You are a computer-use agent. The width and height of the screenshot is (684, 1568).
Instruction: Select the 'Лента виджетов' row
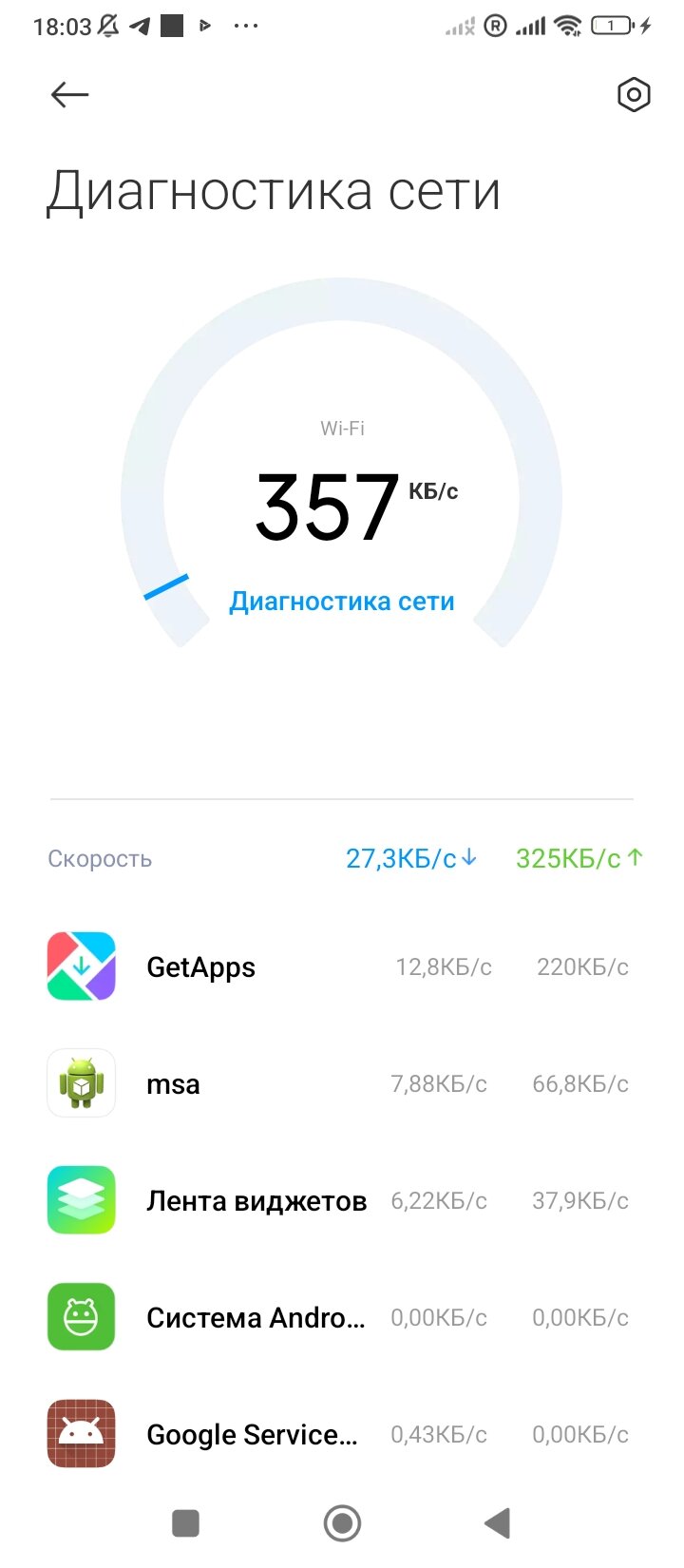pos(342,1200)
